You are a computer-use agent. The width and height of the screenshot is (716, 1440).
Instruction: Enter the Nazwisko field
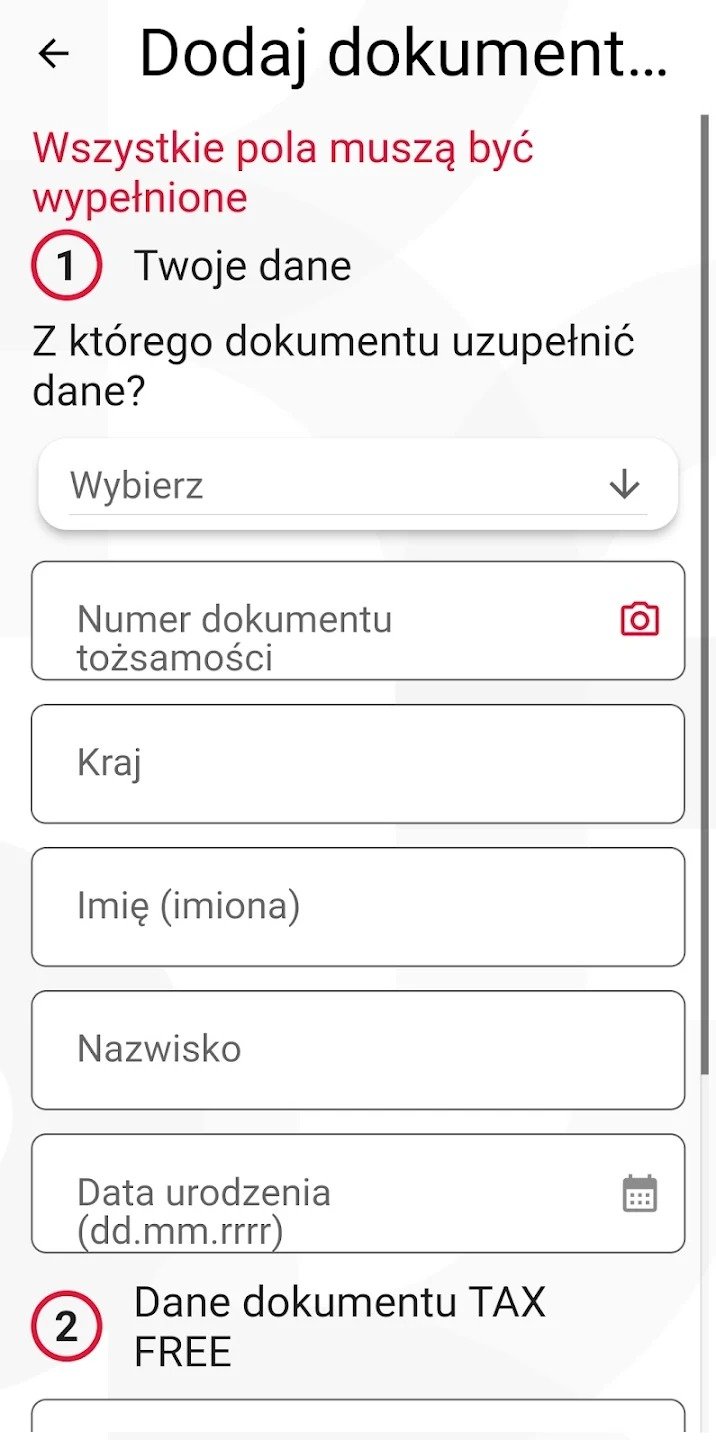click(358, 1050)
